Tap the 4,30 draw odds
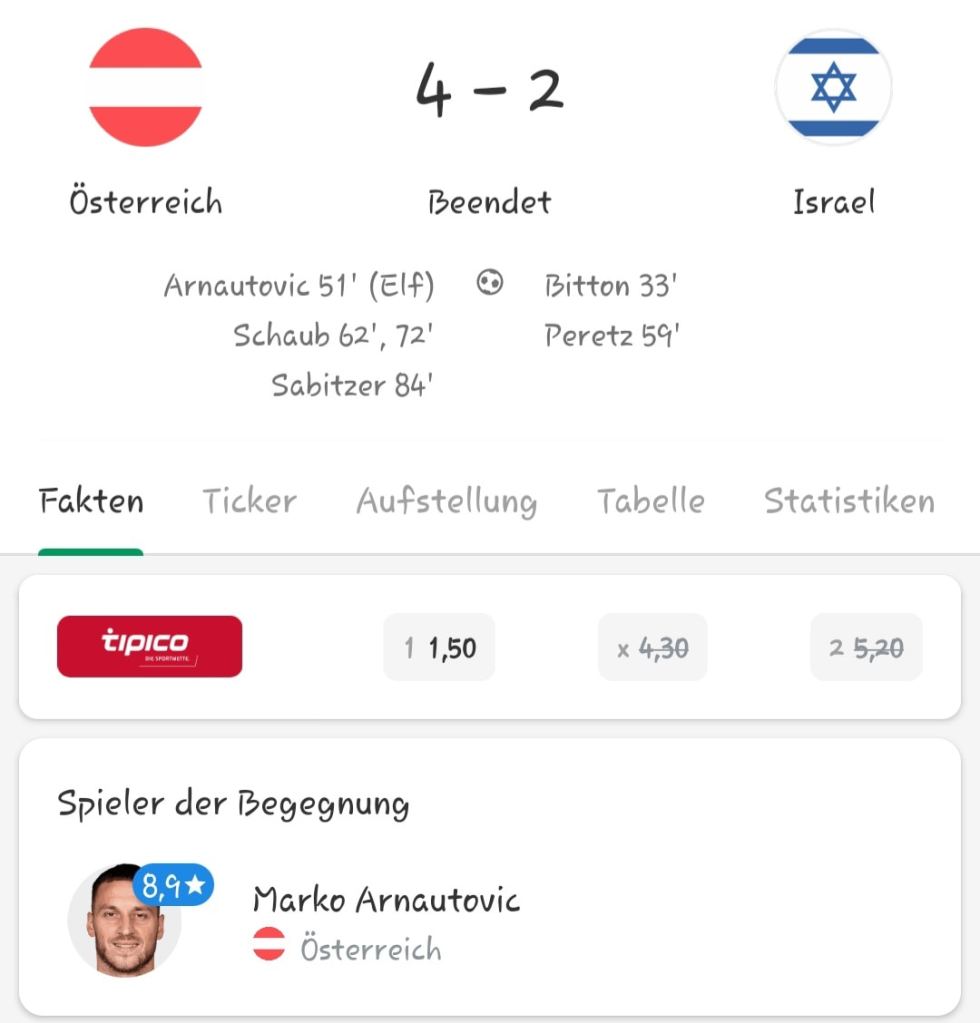 [652, 648]
